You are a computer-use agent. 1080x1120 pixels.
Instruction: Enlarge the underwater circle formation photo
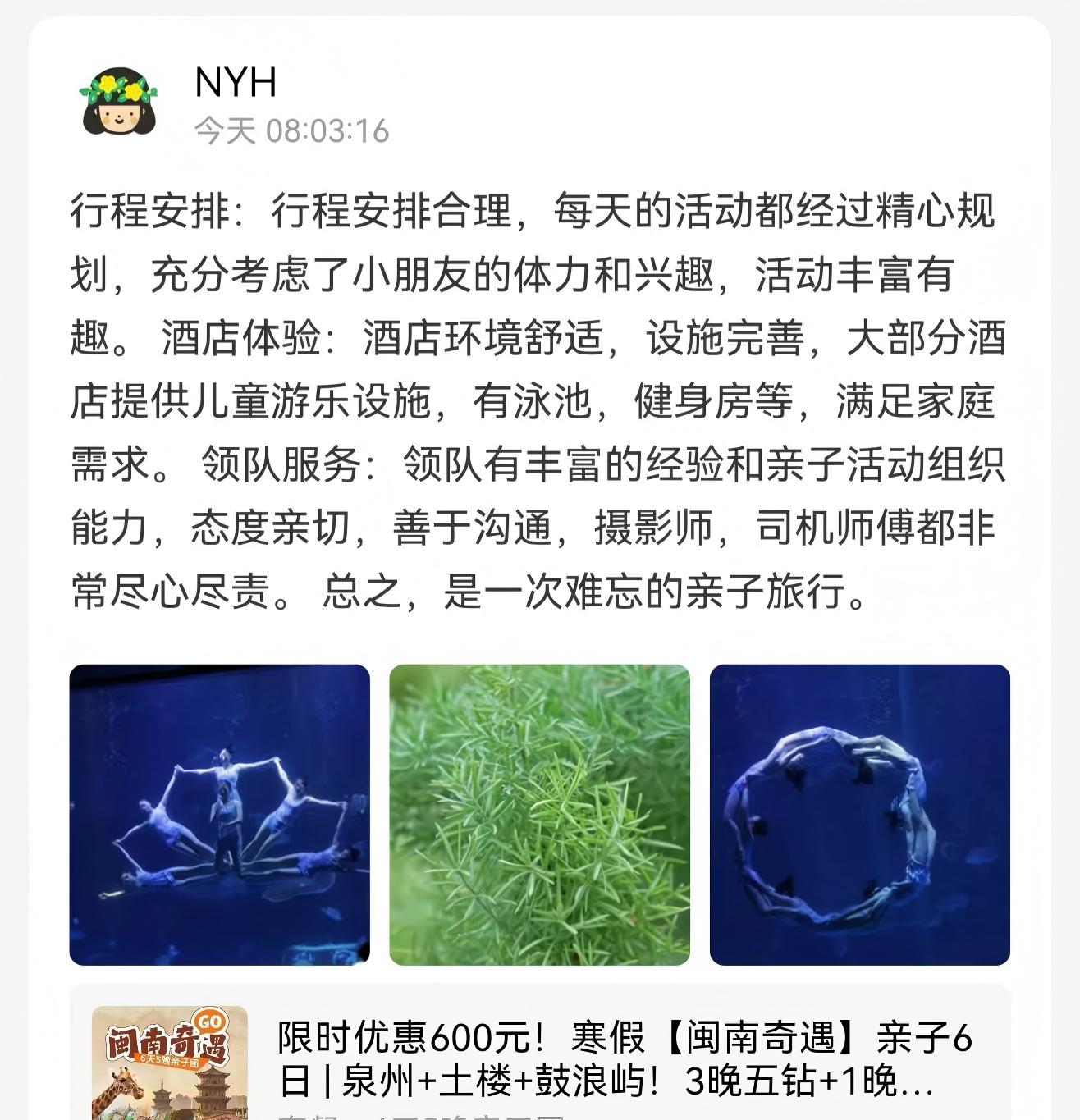[859, 814]
